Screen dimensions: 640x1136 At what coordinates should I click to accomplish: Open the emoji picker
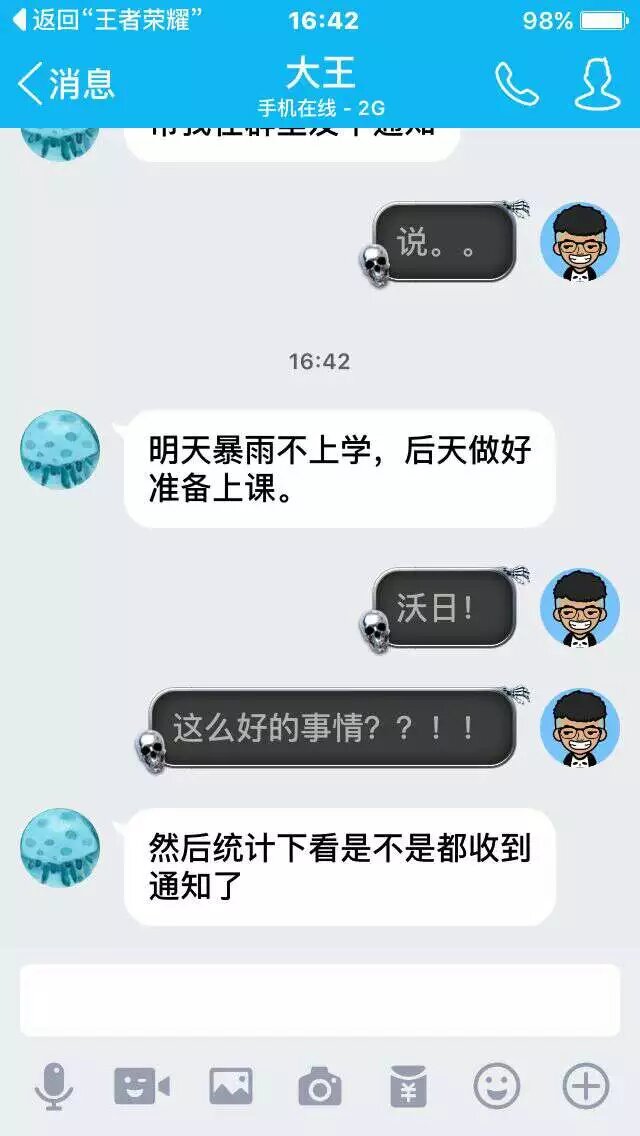[x=497, y=1085]
